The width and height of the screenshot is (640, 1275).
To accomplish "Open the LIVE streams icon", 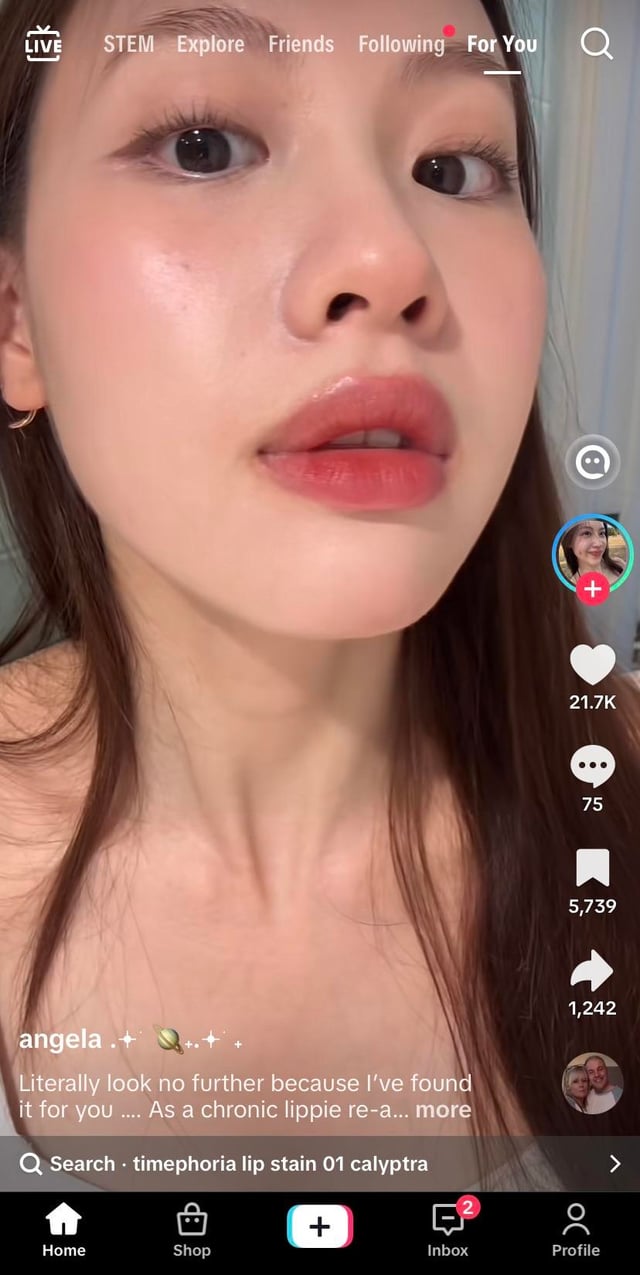I will coord(43,44).
